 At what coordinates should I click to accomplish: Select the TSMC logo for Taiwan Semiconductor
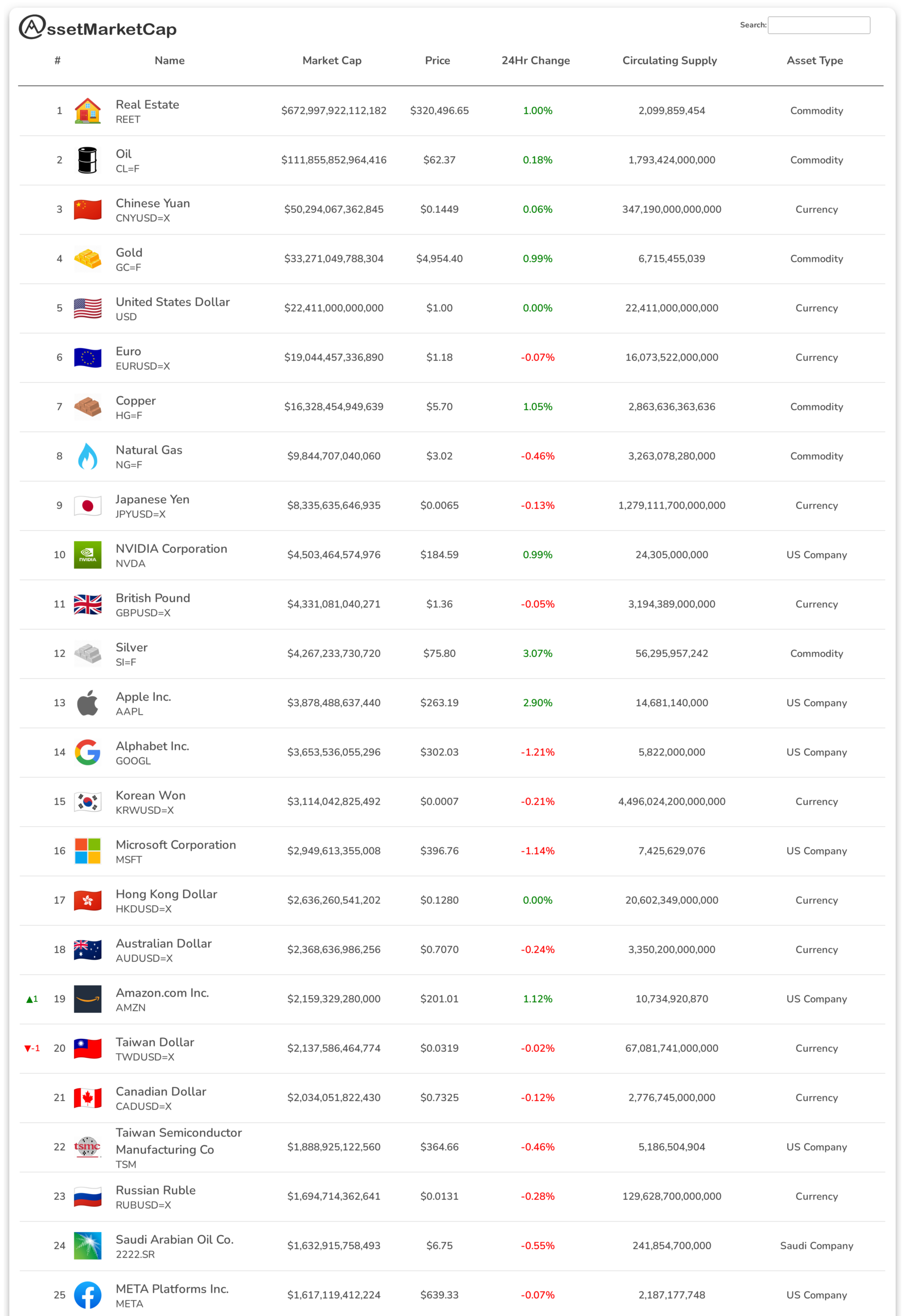[87, 1146]
